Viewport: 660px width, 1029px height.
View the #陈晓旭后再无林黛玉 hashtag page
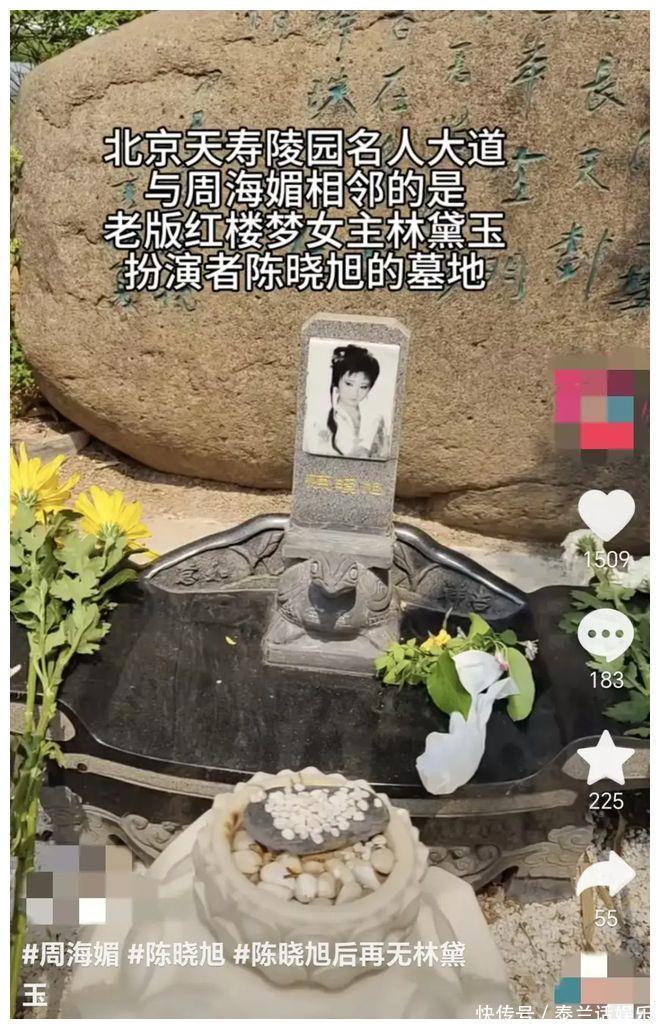point(350,954)
